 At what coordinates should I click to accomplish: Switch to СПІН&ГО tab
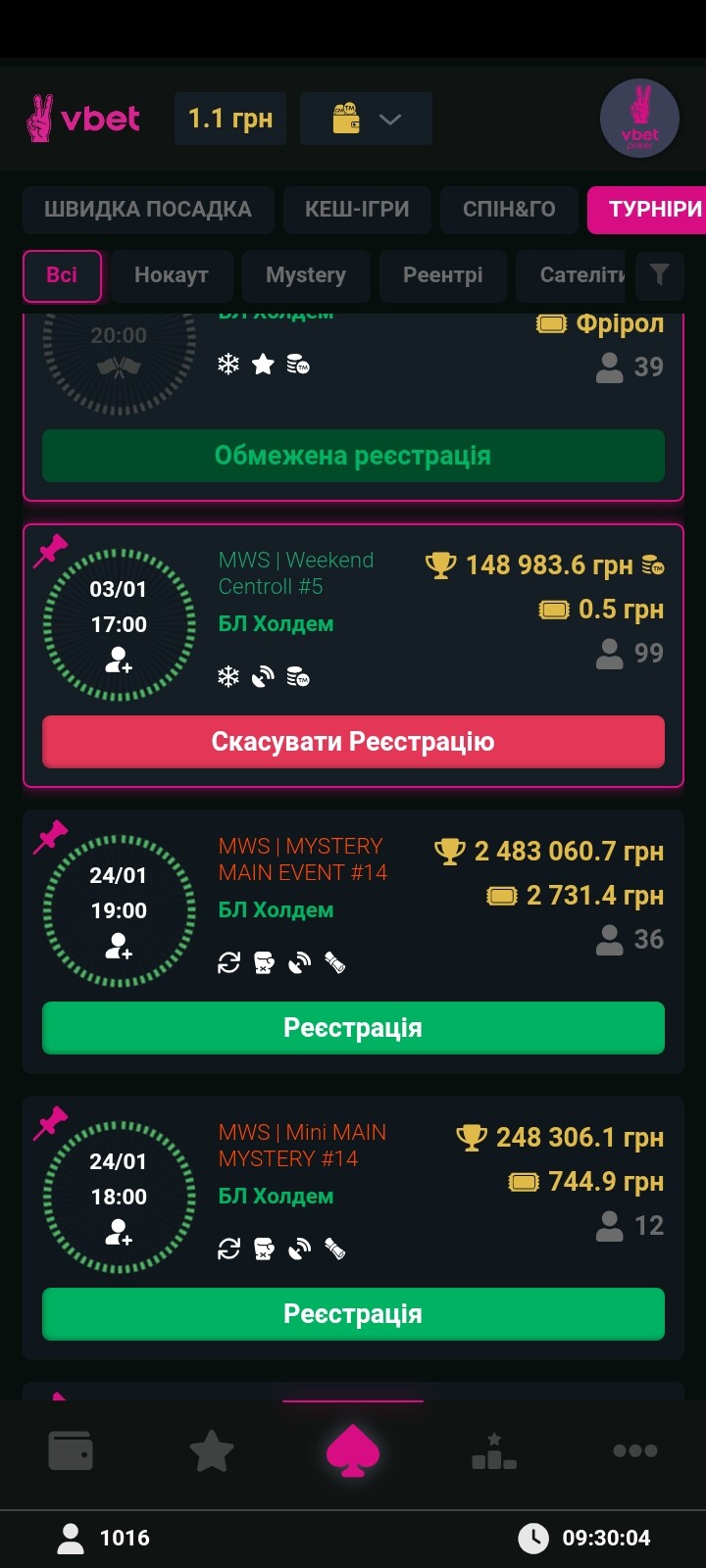point(509,209)
